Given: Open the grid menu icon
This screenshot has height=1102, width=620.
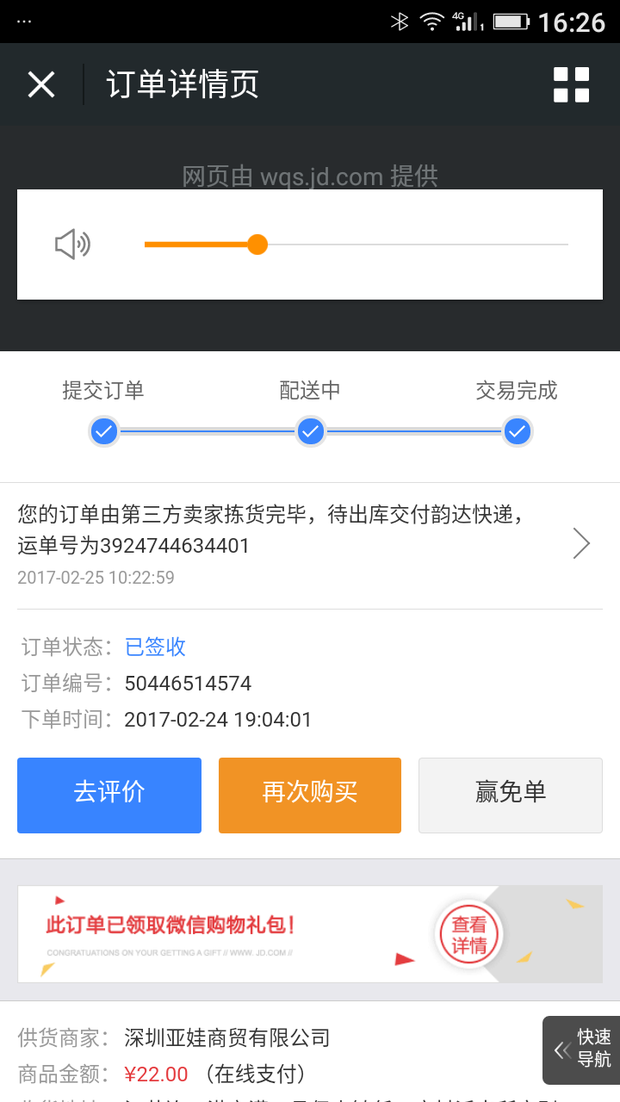Looking at the screenshot, I should pyautogui.click(x=571, y=85).
